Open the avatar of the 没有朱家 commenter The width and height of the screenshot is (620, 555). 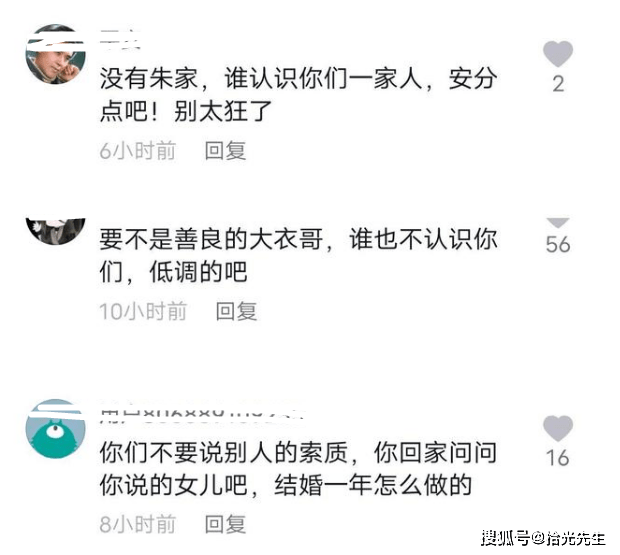[55, 55]
